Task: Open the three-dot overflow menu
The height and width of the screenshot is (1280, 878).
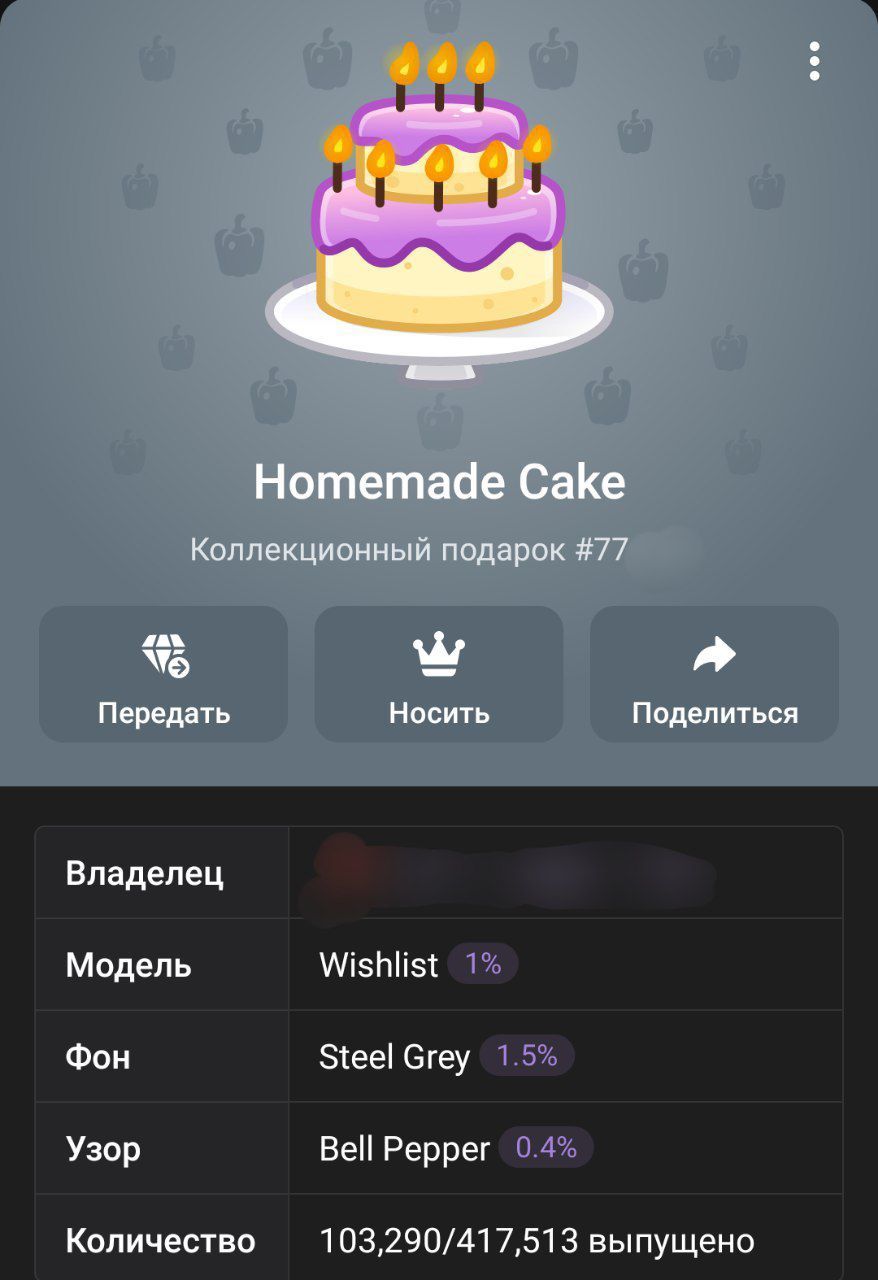Action: (x=815, y=62)
